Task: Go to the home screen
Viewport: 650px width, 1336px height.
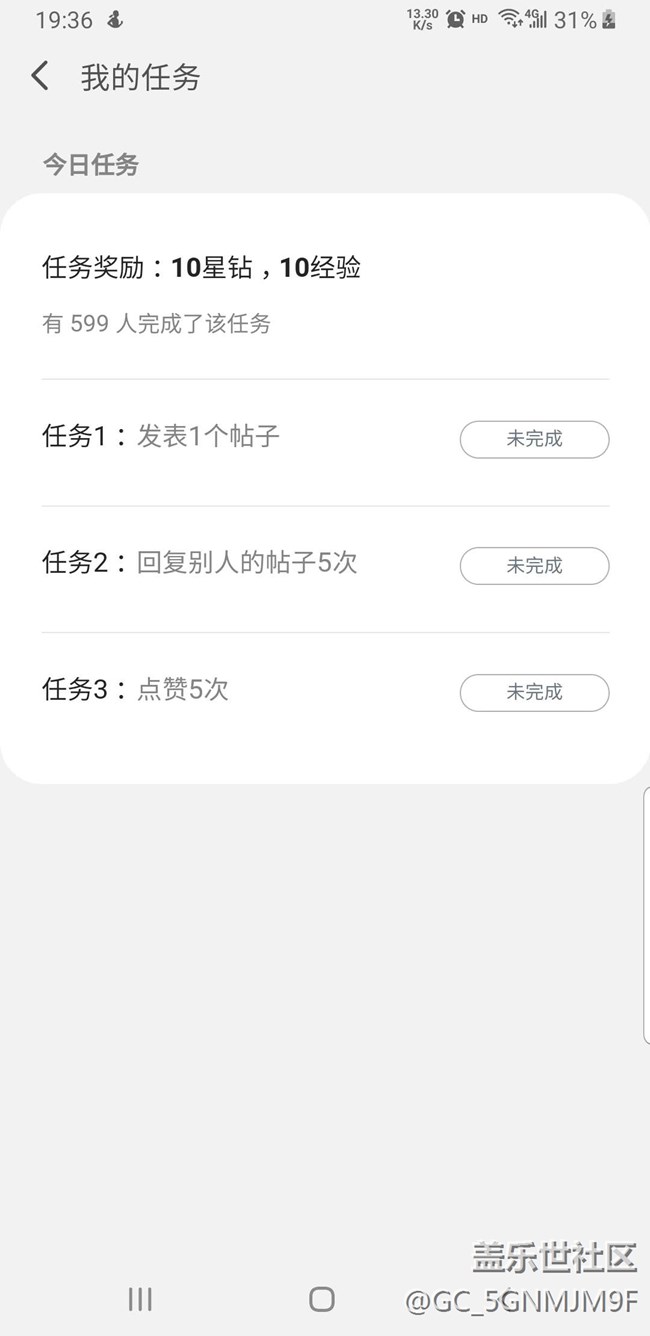Action: click(322, 1299)
